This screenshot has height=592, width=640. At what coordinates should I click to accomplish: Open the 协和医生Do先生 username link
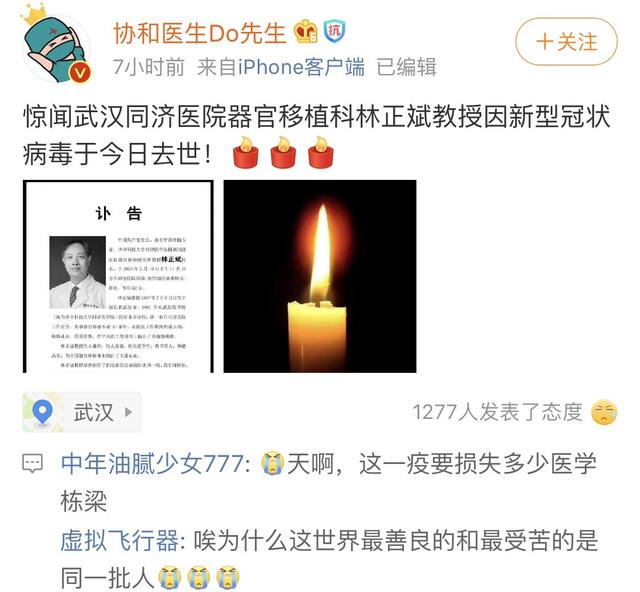pyautogui.click(x=200, y=31)
